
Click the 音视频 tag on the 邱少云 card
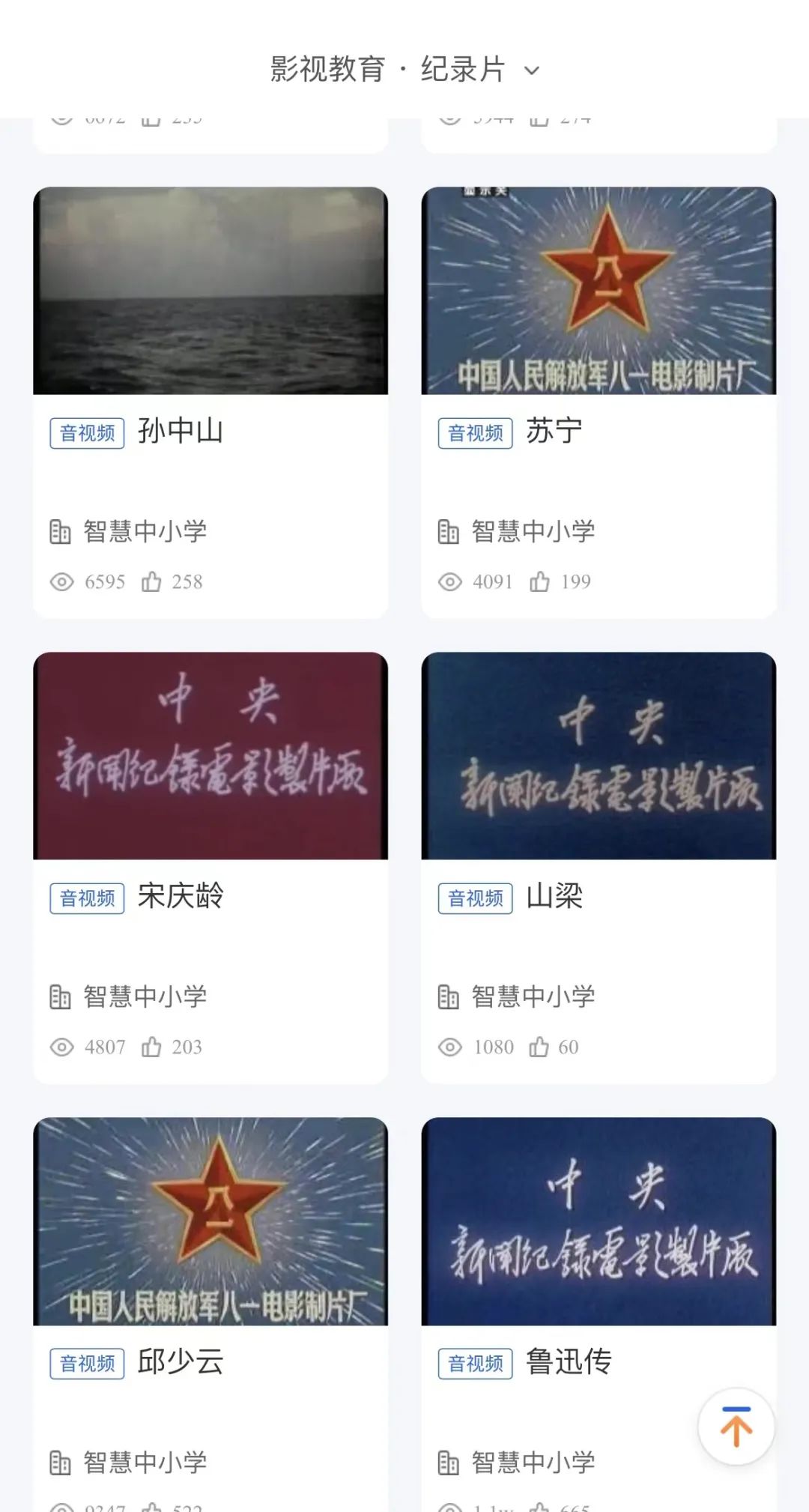coord(86,1364)
